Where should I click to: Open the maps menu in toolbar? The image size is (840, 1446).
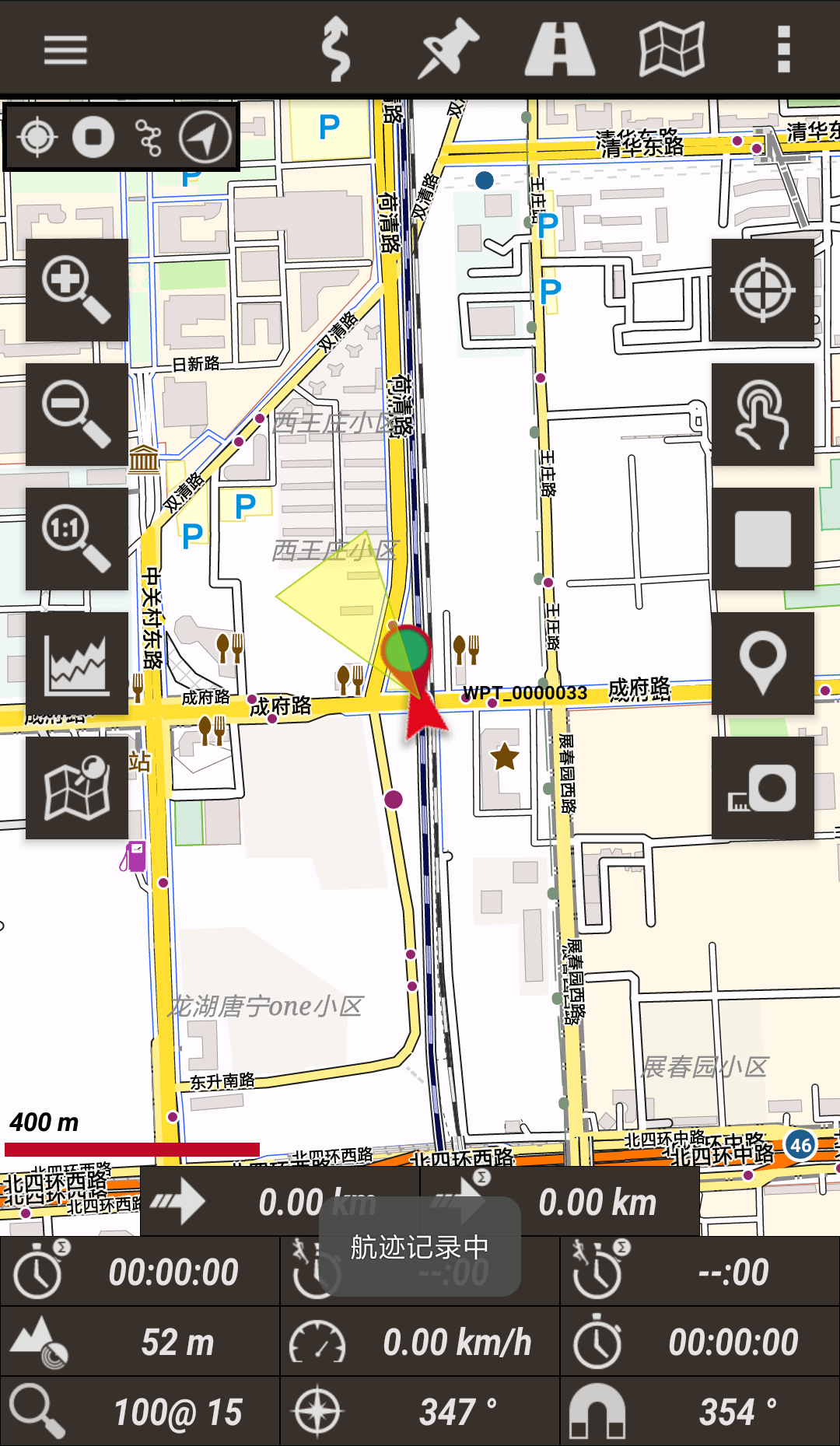tap(672, 50)
